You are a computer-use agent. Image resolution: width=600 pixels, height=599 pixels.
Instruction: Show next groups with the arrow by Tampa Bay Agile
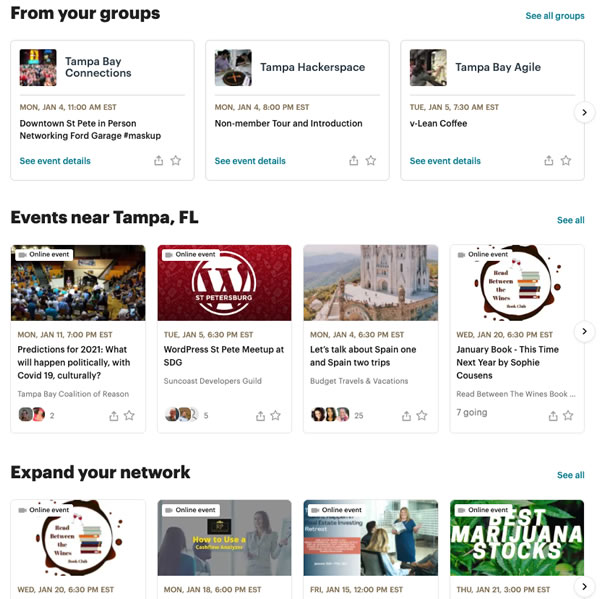[585, 112]
